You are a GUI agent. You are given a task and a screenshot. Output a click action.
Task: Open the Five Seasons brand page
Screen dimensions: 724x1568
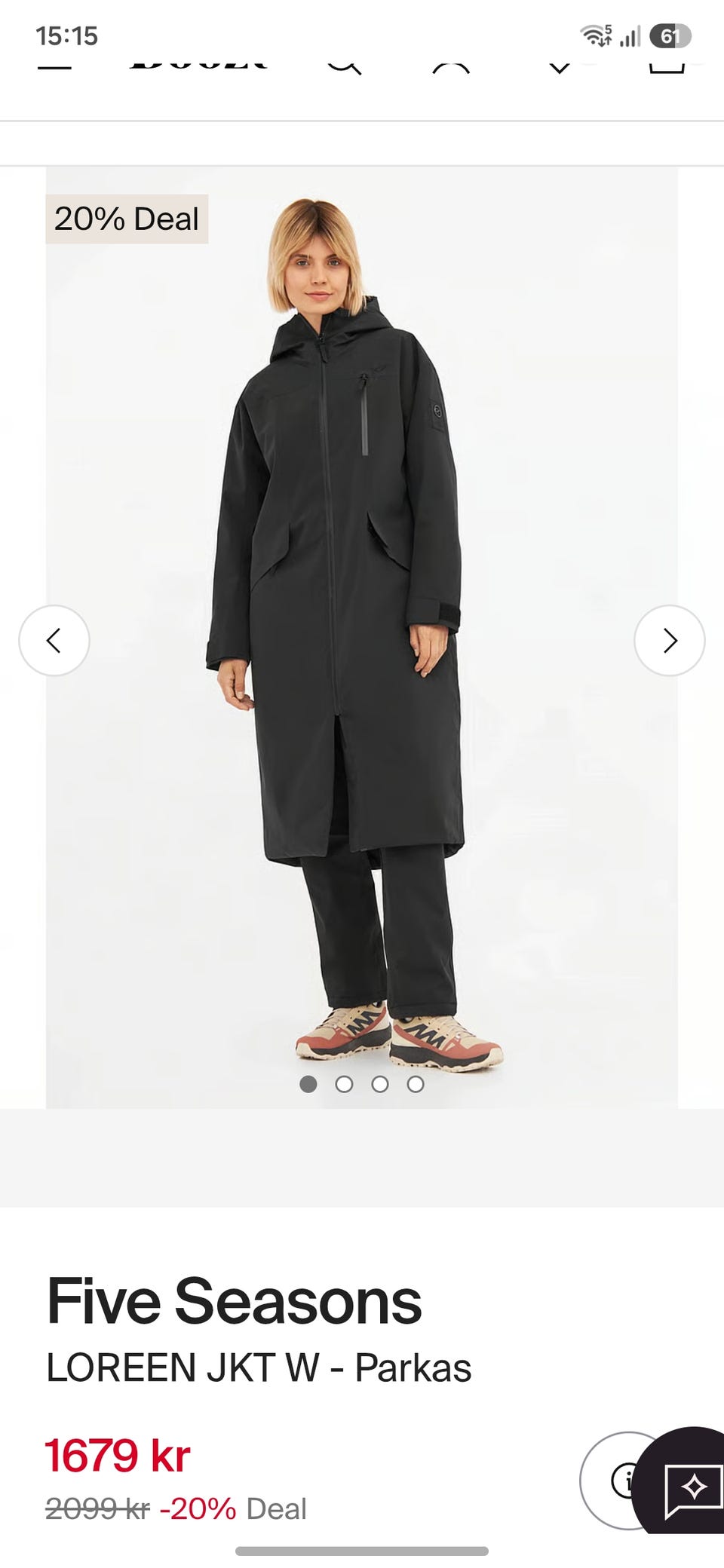pyautogui.click(x=234, y=1301)
